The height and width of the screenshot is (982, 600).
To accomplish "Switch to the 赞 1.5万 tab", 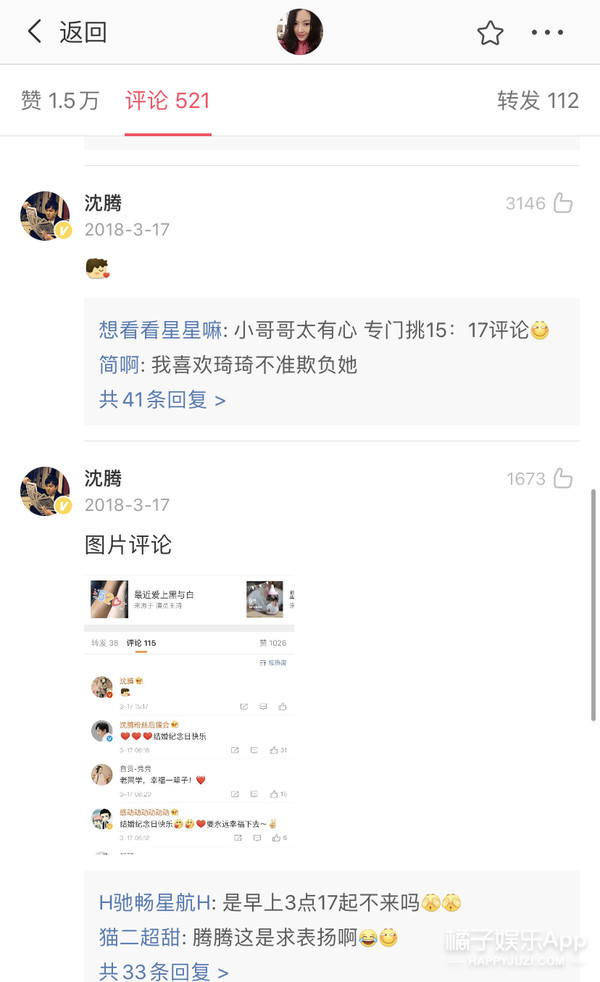I will 60,100.
